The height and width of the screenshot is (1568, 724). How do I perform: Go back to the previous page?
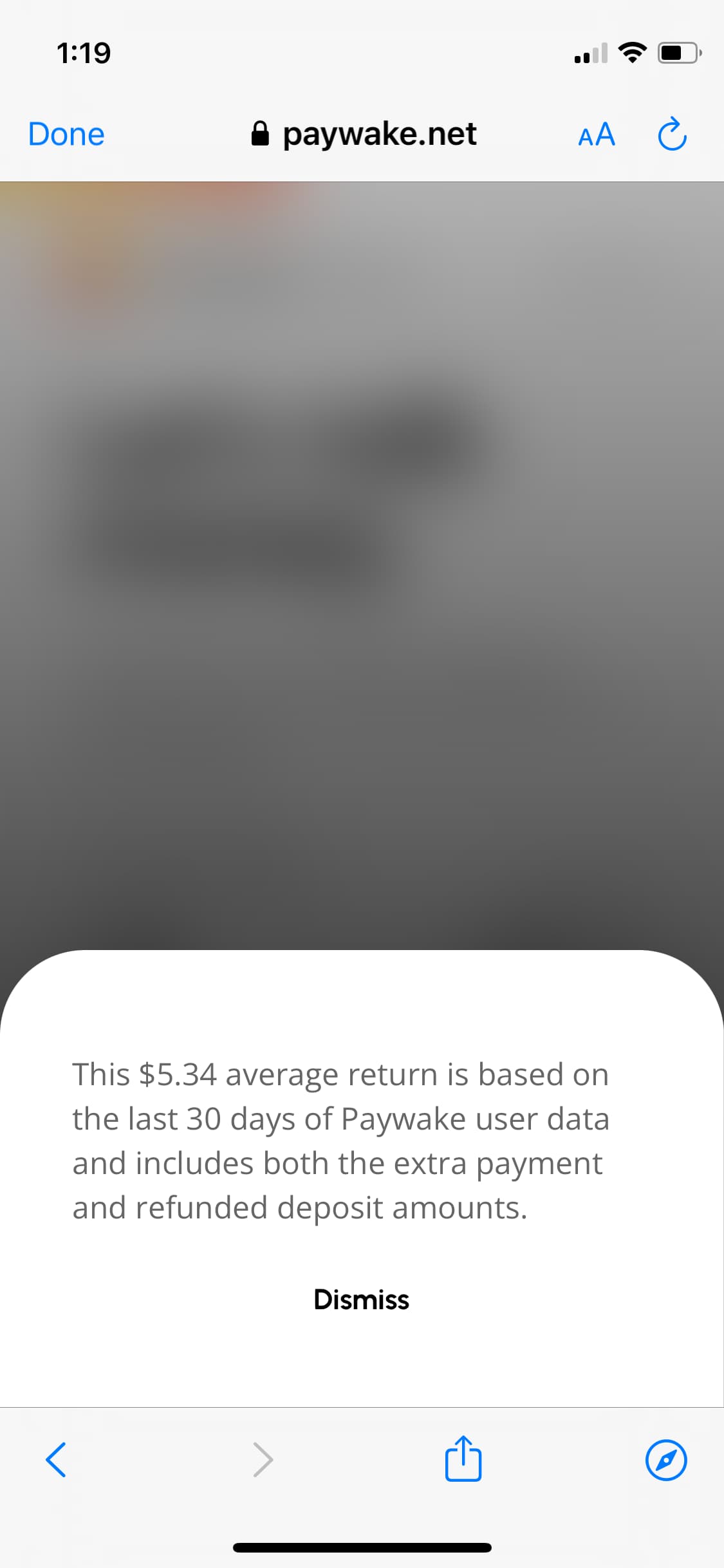[56, 1459]
